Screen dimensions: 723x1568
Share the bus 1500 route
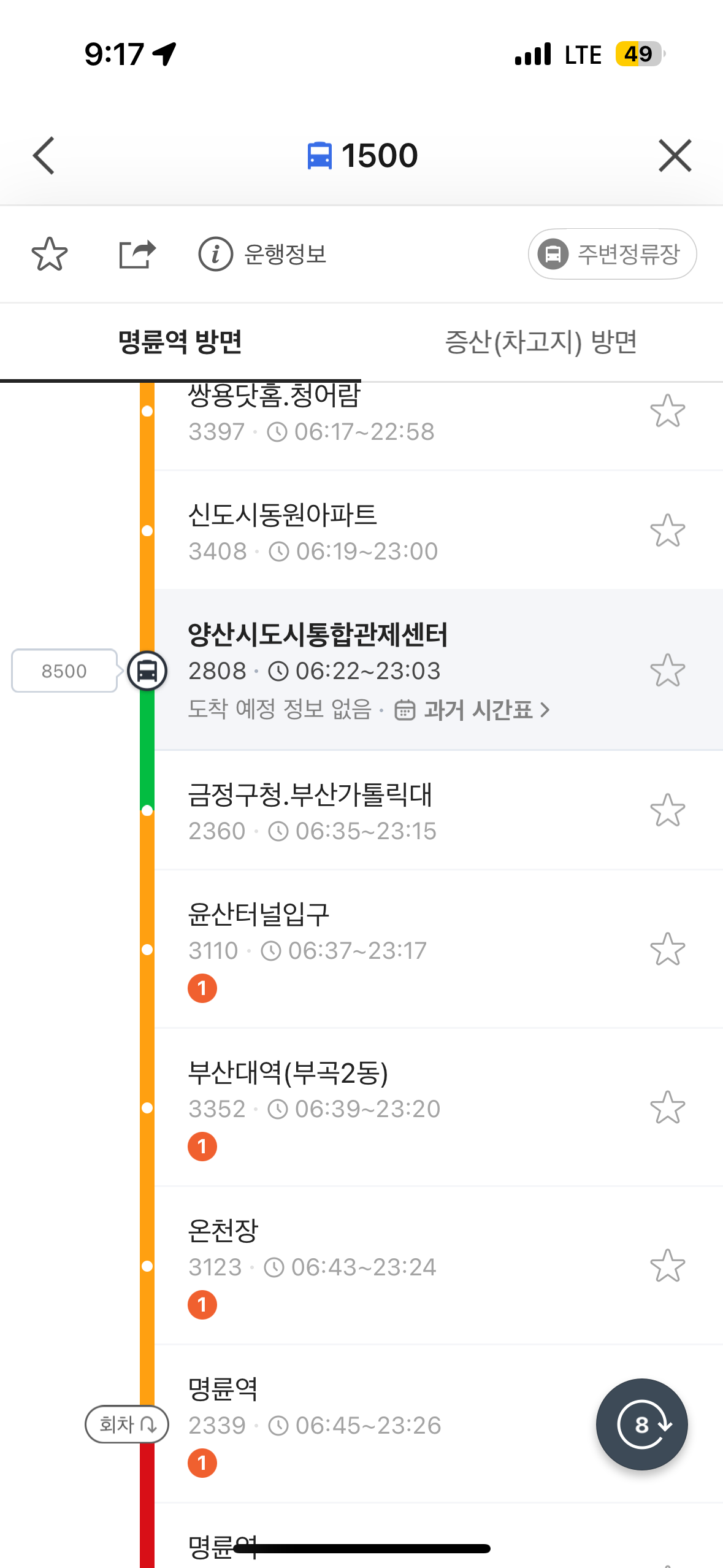point(137,254)
